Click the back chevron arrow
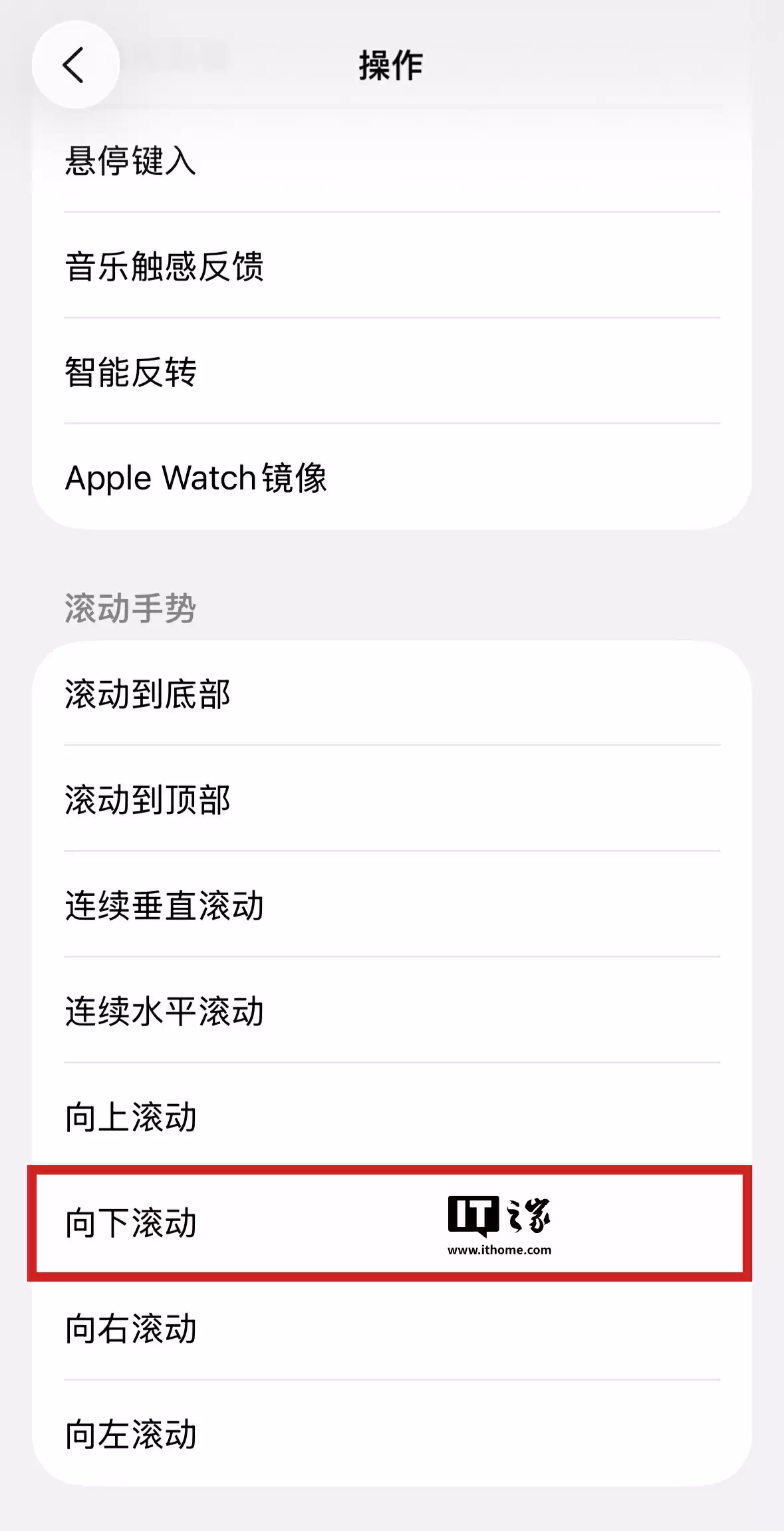Image resolution: width=784 pixels, height=1531 pixels. click(x=75, y=65)
